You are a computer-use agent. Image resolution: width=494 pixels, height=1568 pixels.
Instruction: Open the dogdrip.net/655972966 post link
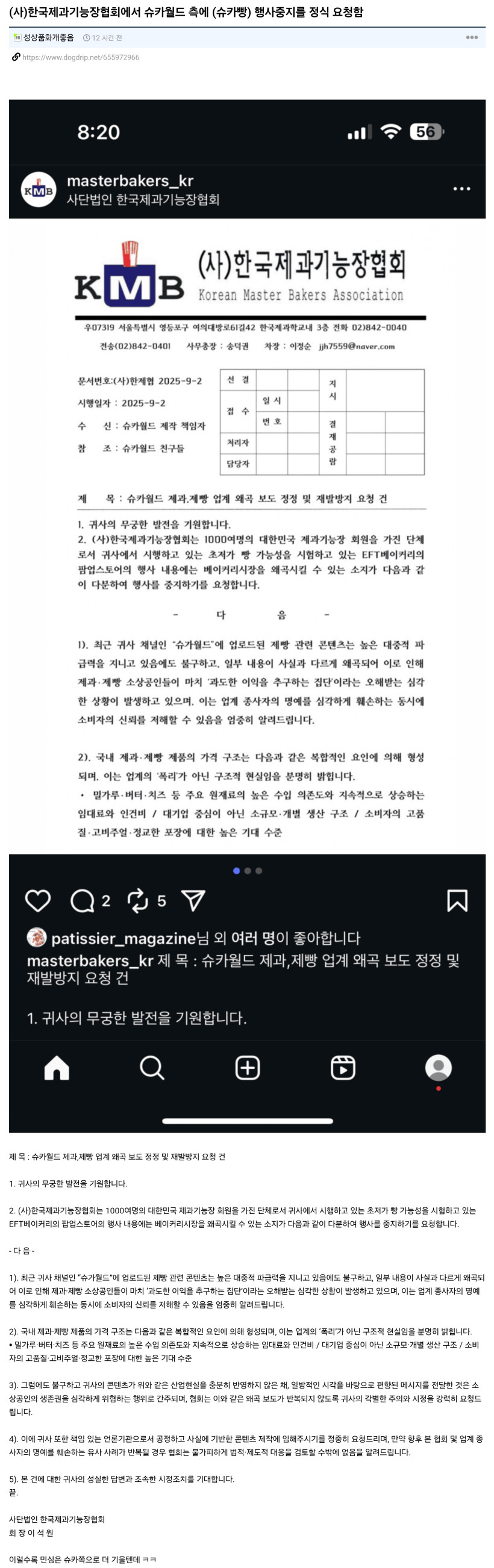[80, 57]
